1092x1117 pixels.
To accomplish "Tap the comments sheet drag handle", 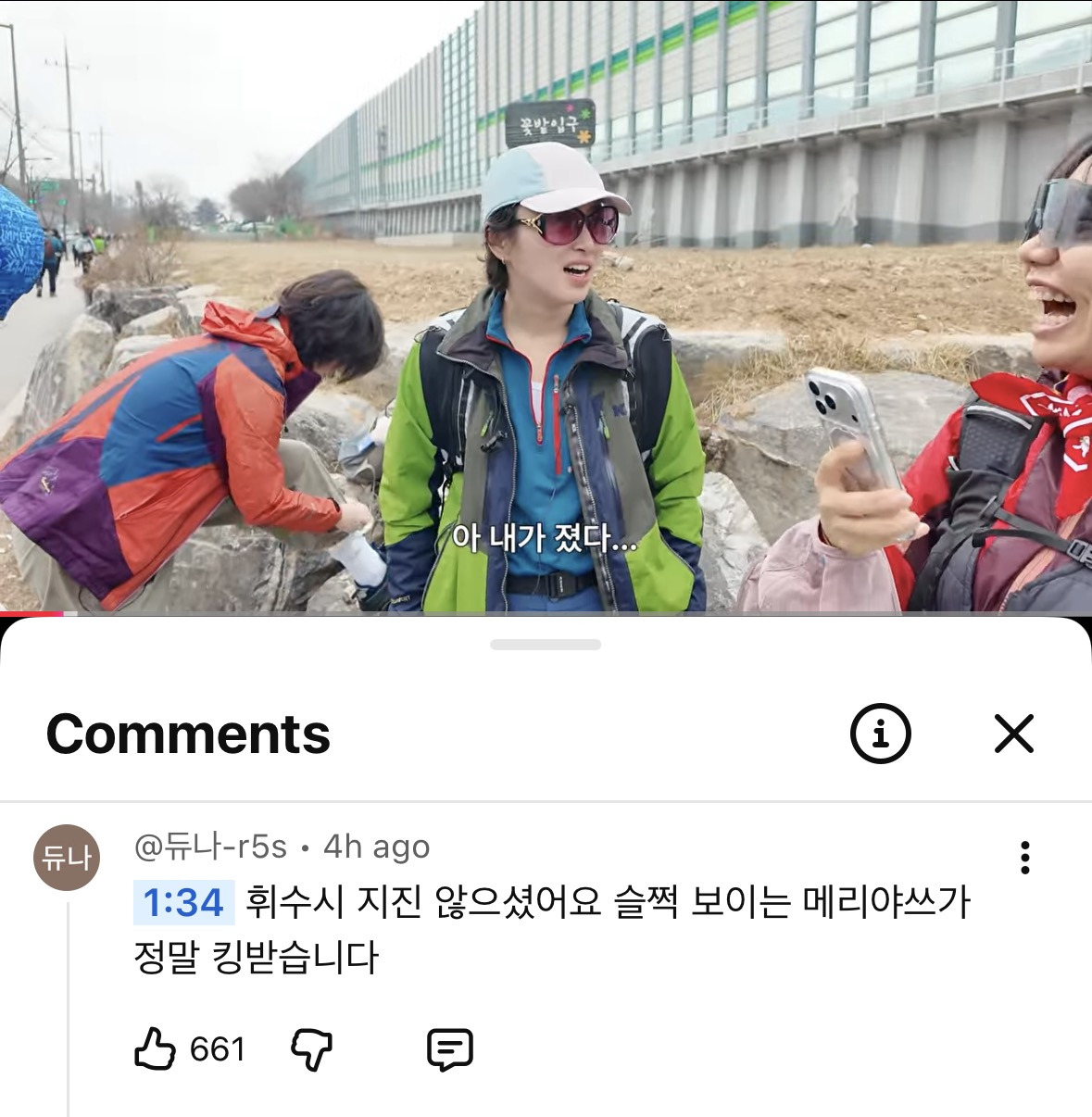I will [x=546, y=645].
